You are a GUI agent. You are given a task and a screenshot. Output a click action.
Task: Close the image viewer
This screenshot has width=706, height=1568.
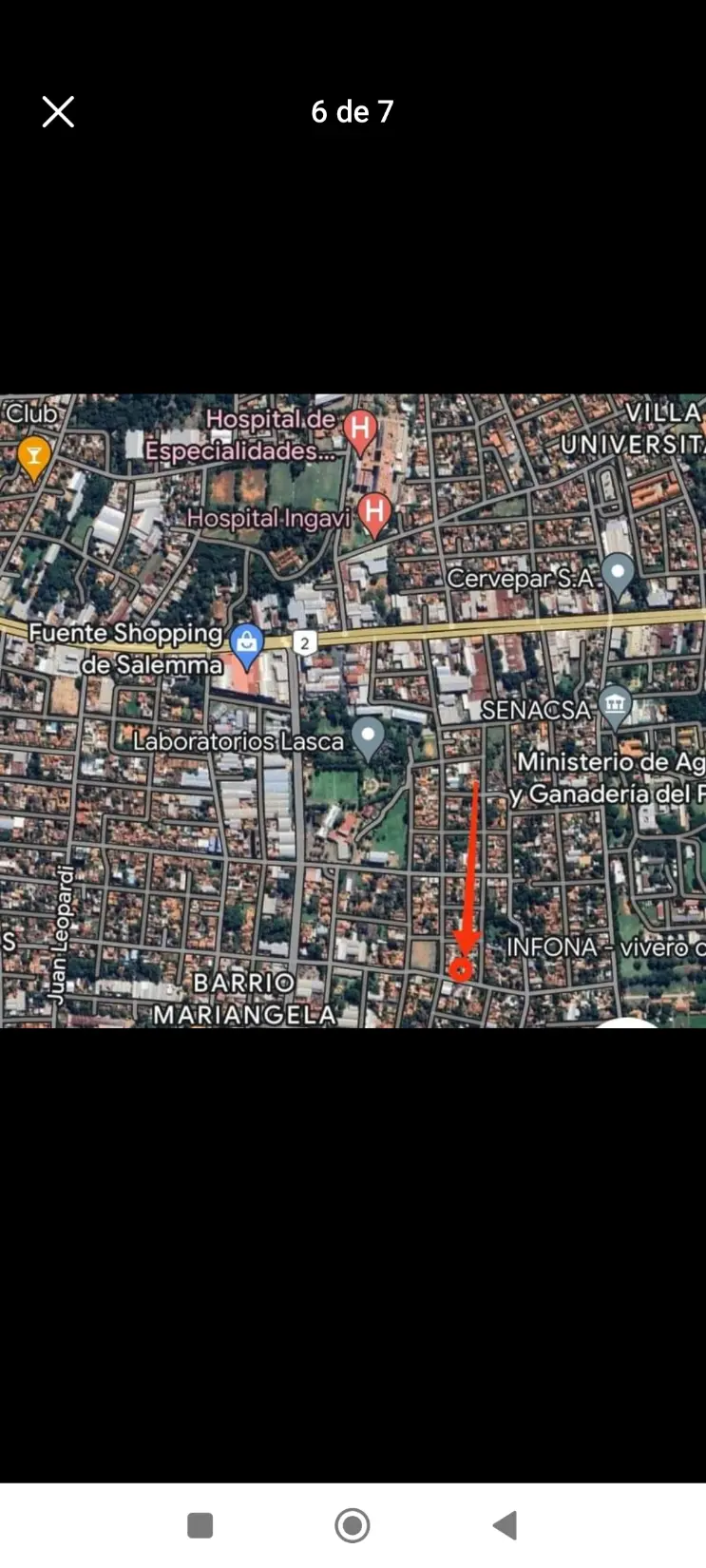point(58,112)
